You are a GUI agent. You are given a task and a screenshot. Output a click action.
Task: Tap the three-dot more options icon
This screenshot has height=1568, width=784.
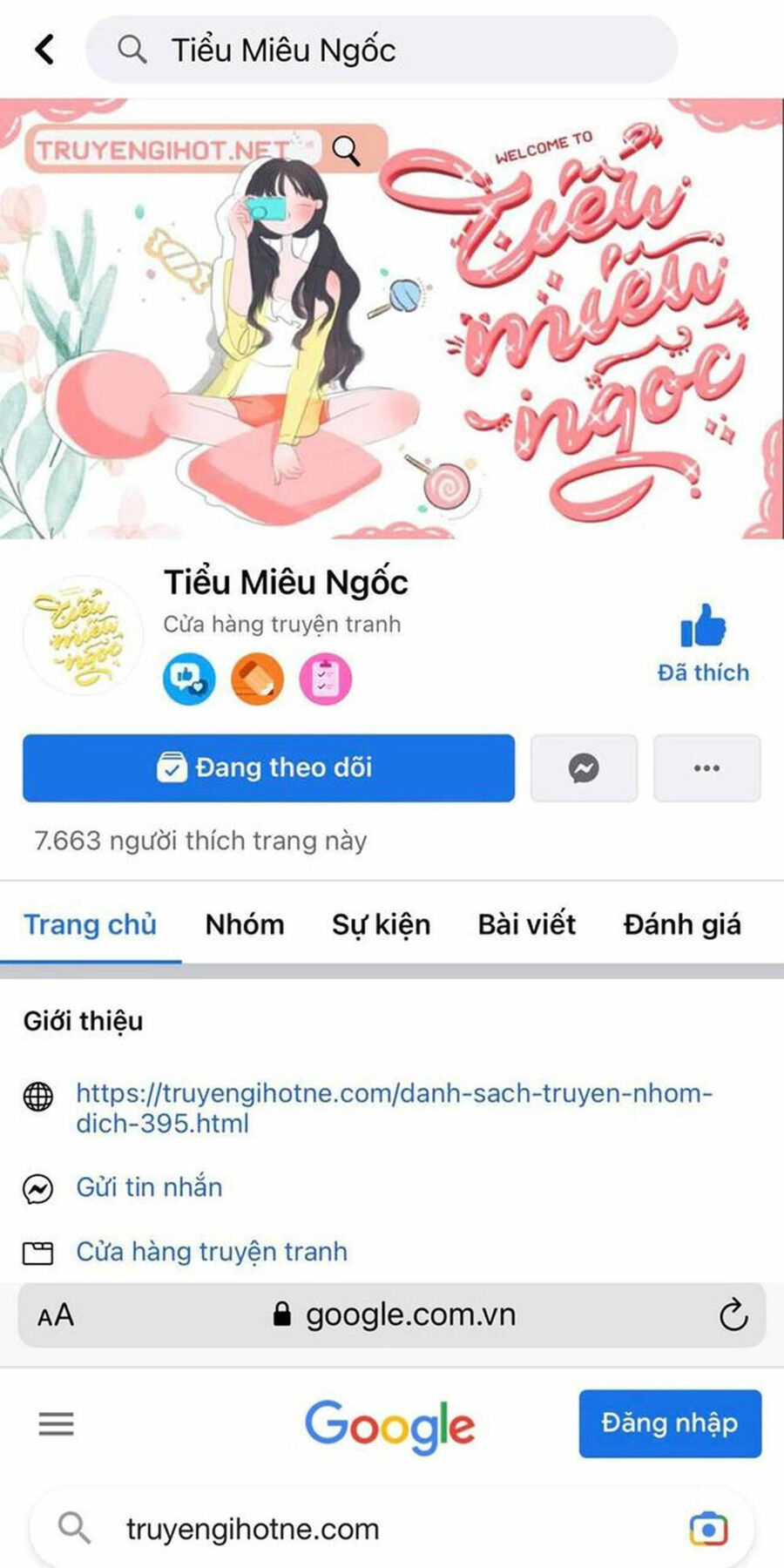(x=706, y=767)
